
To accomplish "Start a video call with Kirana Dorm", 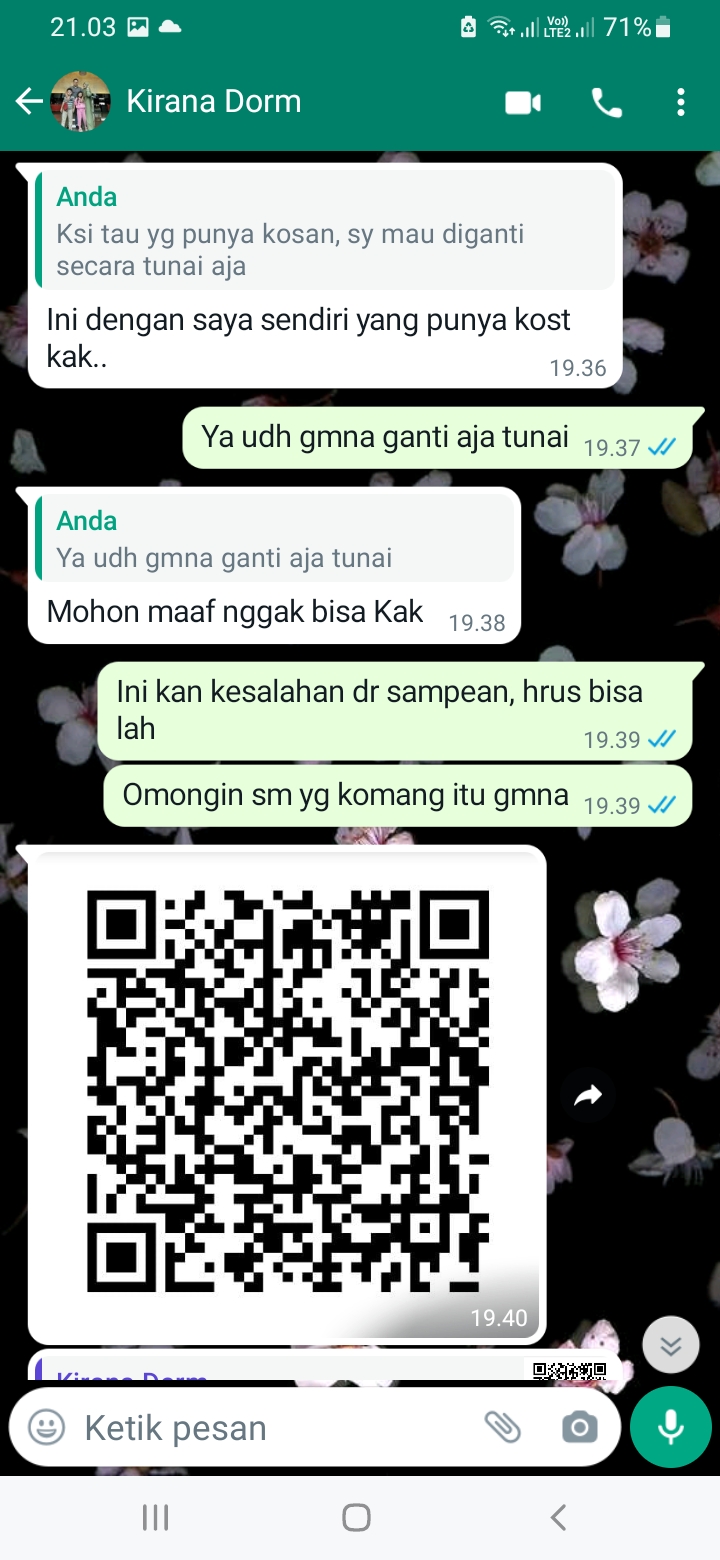I will (x=523, y=103).
